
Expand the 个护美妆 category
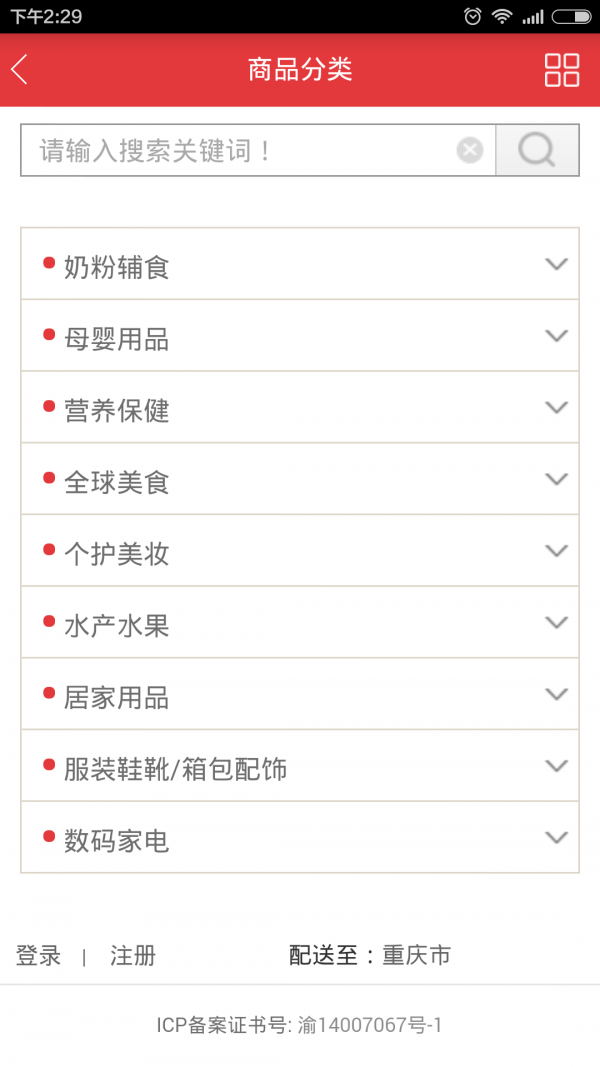pyautogui.click(x=300, y=552)
